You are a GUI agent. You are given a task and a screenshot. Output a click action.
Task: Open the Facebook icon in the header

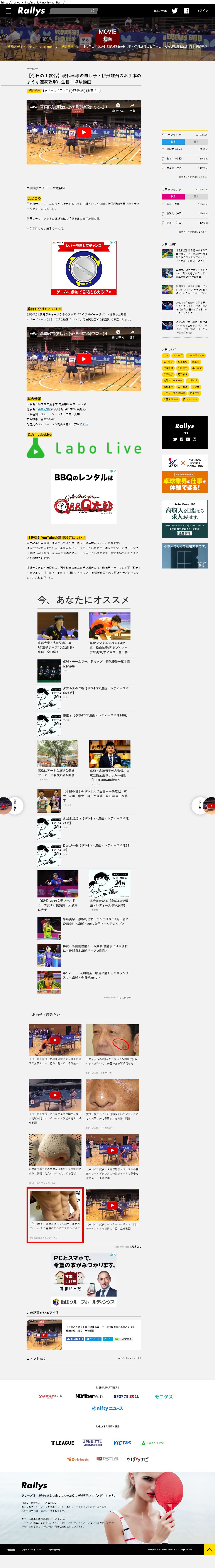[x=186, y=11]
